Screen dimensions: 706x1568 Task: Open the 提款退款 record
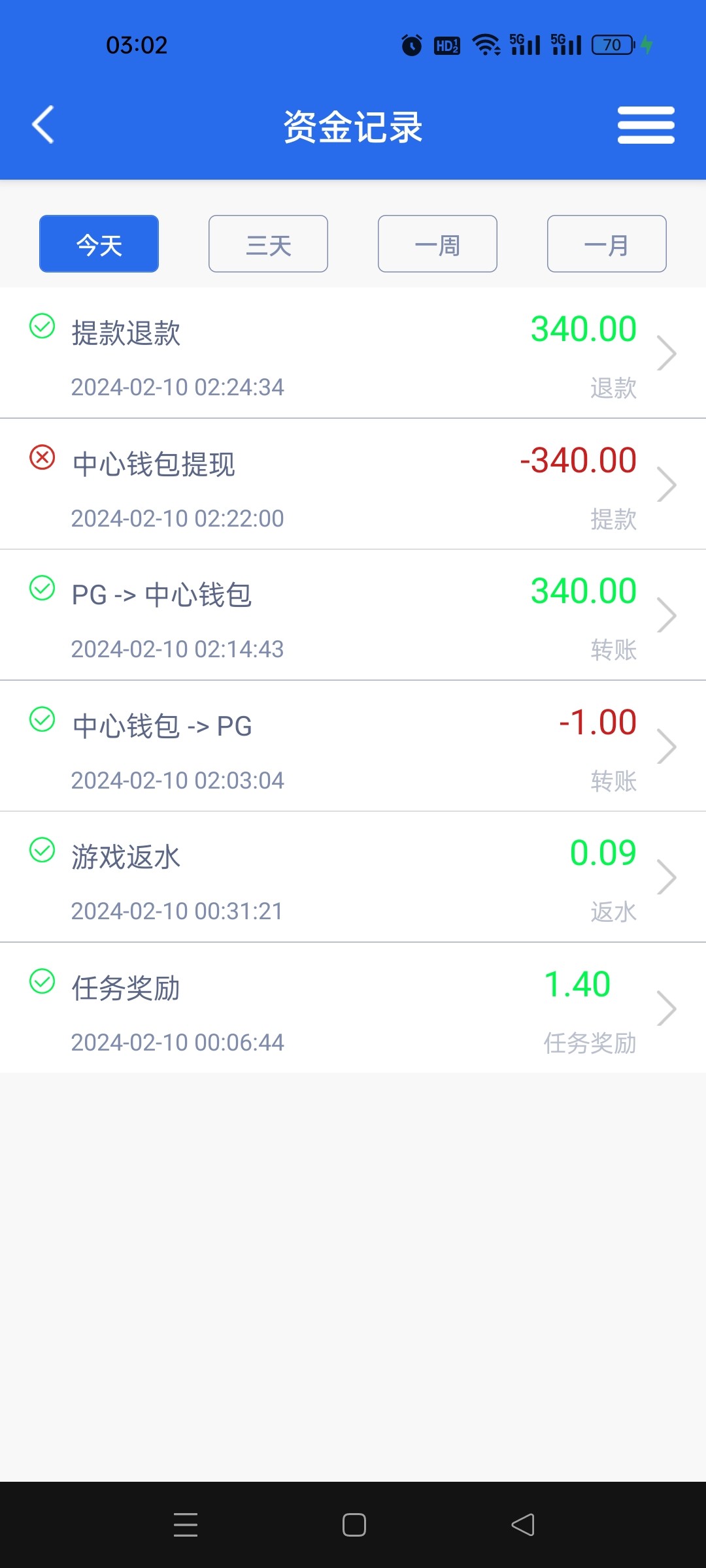pos(353,353)
